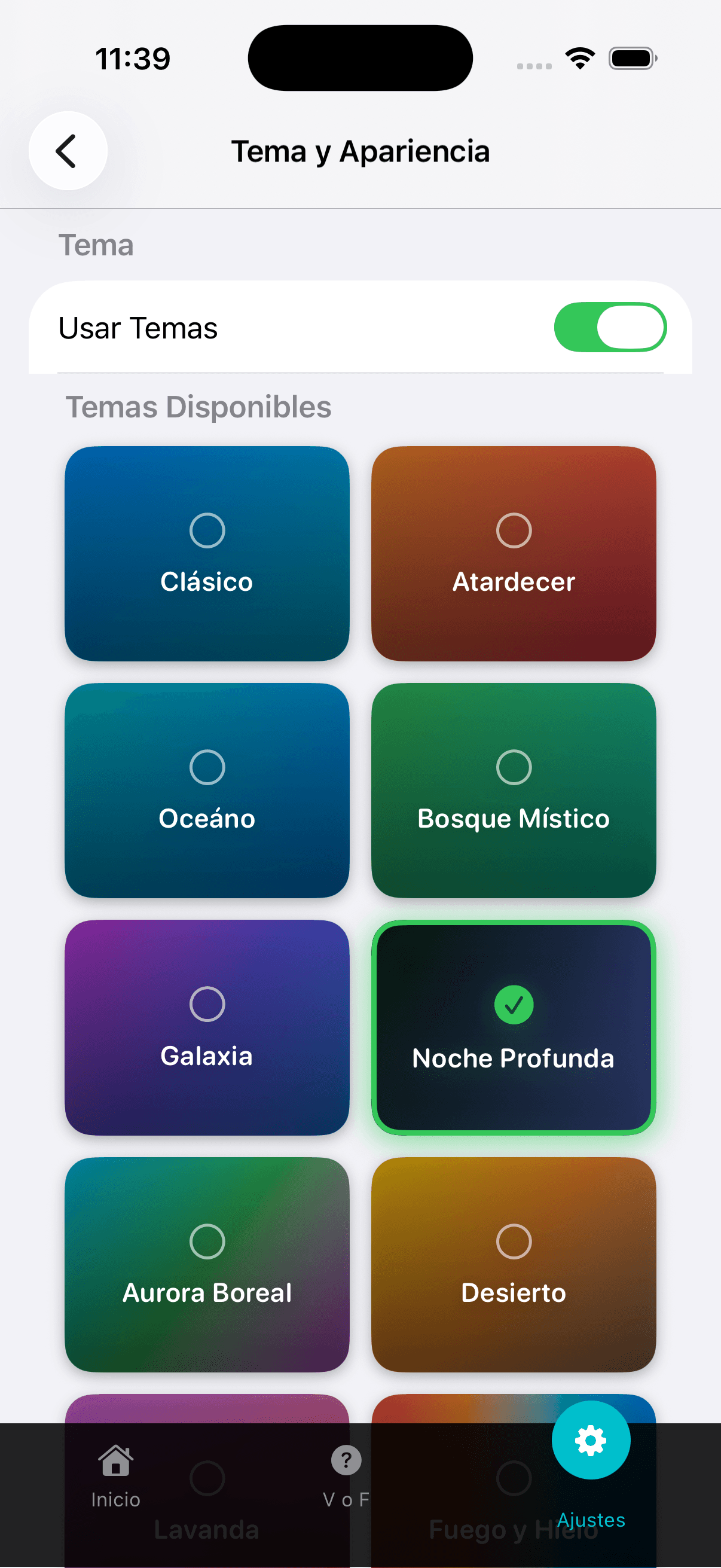
Task: Disable the Usar Temas toggle
Action: pyautogui.click(x=610, y=328)
